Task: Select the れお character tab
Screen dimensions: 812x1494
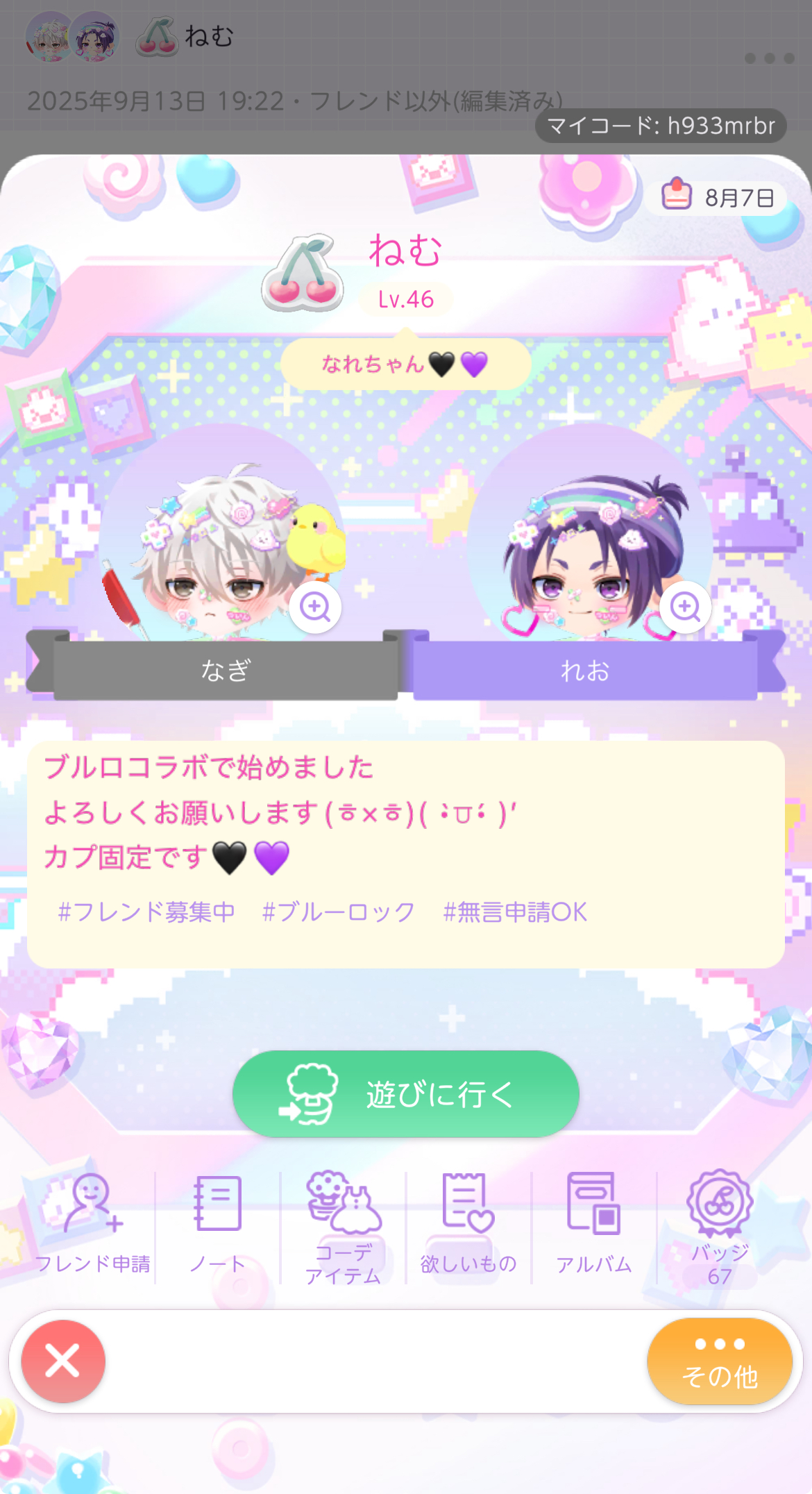Action: (x=585, y=671)
